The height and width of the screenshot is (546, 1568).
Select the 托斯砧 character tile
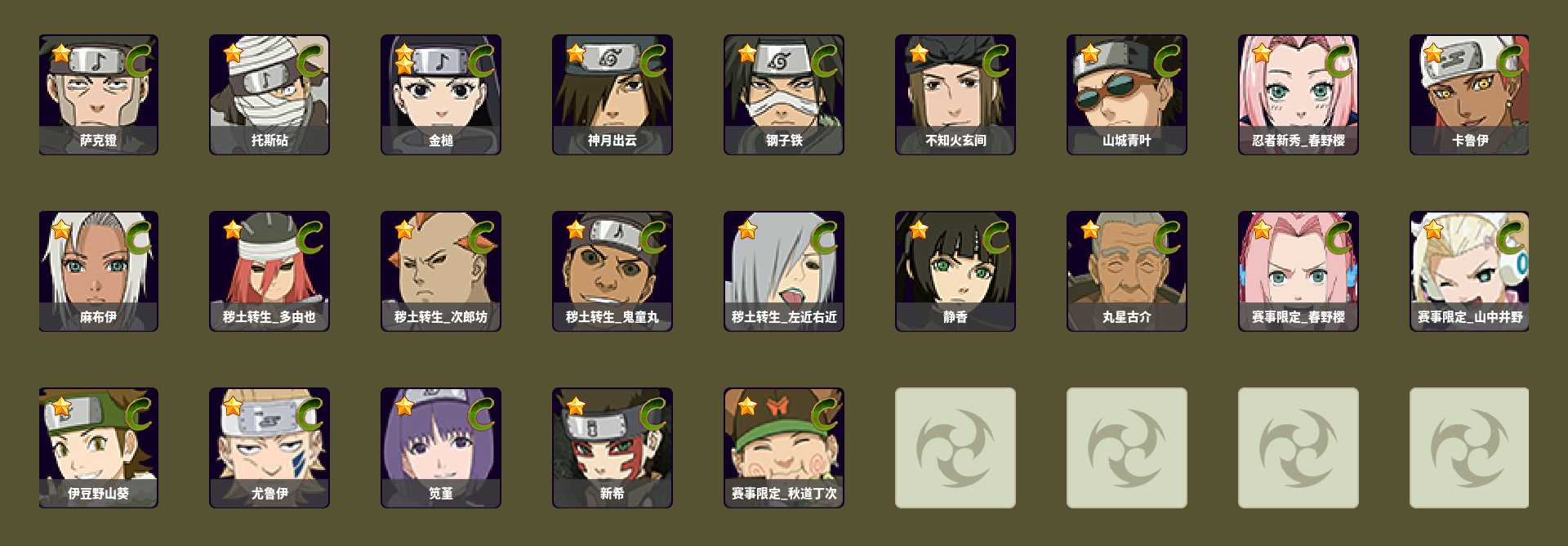(x=269, y=94)
